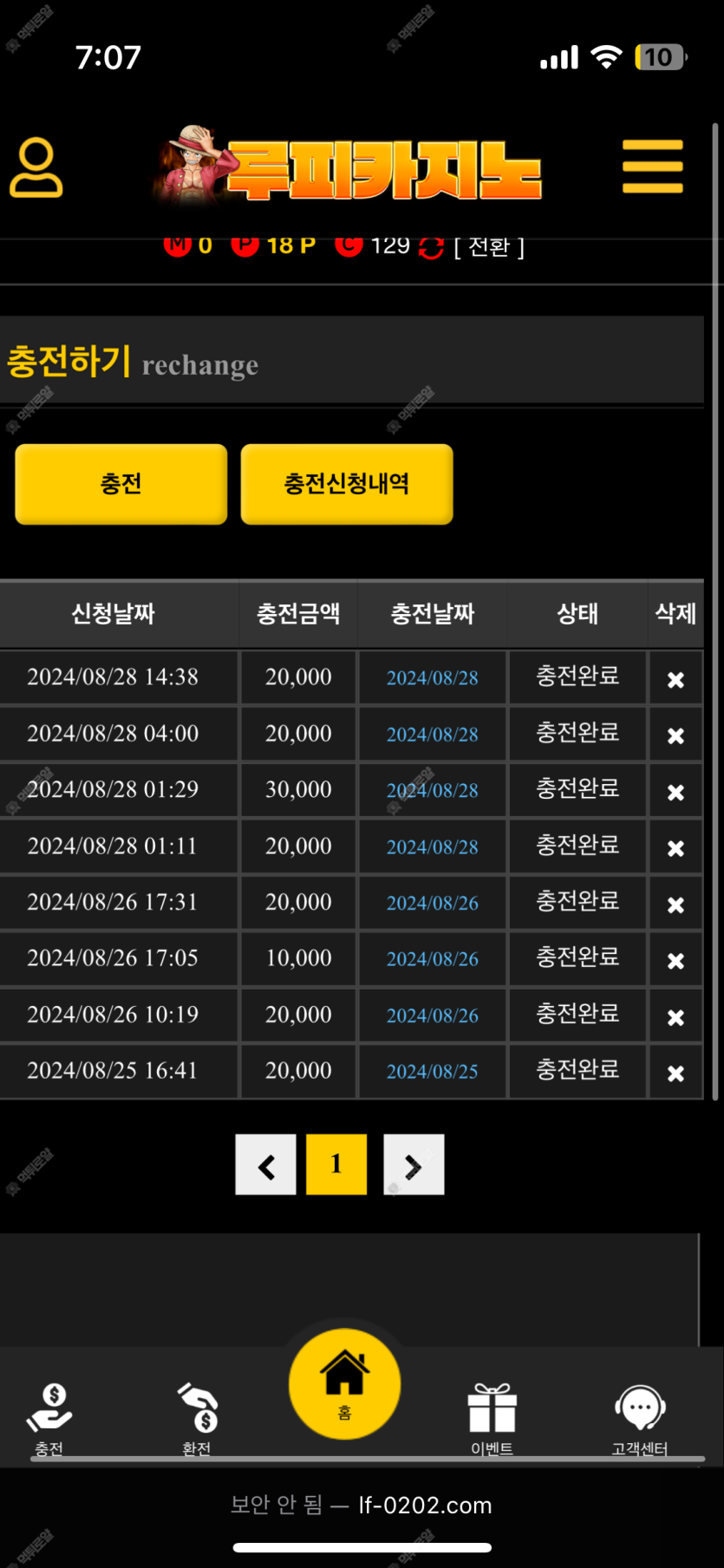This screenshot has height=1568, width=724.
Task: Delete the 2024/08/25 16:41 record
Action: (x=675, y=1073)
